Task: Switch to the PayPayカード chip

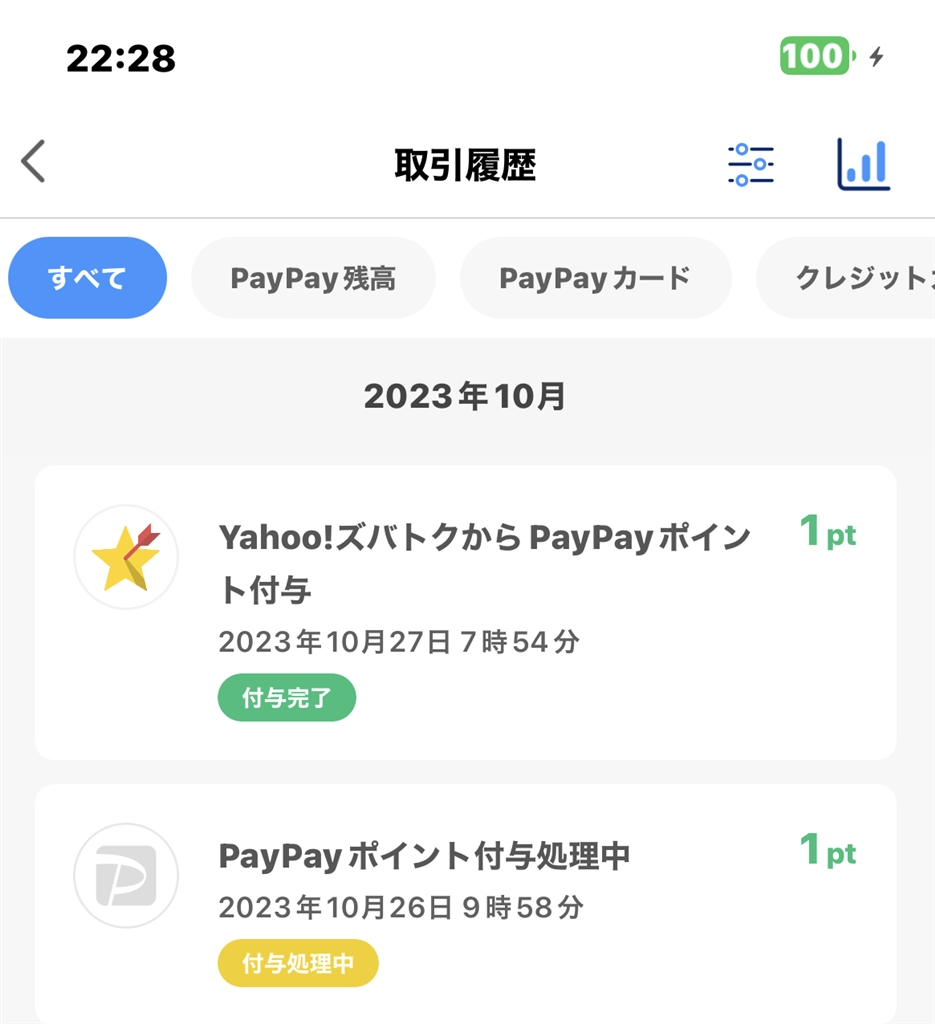Action: (595, 278)
